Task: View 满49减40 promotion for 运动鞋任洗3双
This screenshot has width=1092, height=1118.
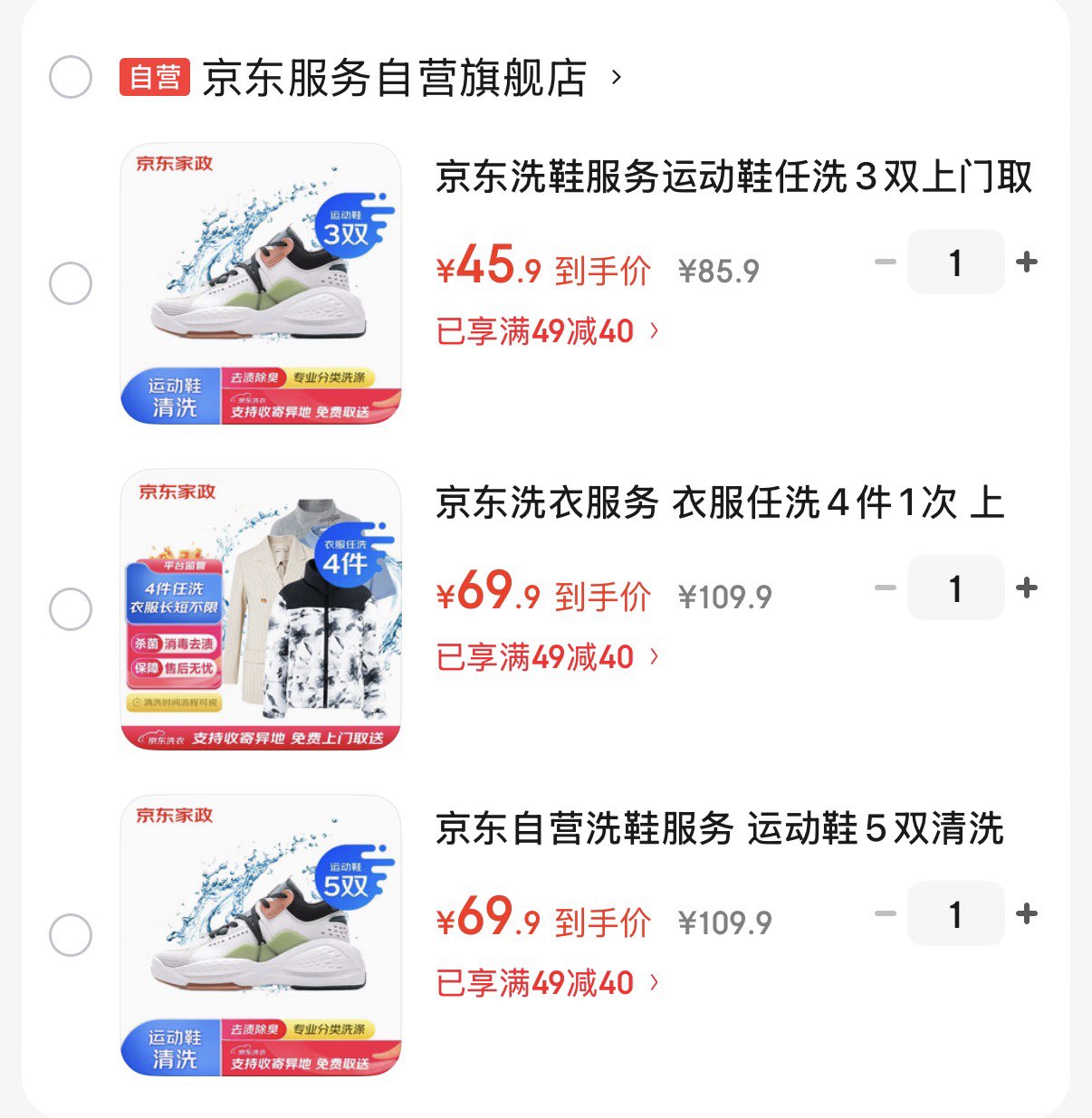Action: click(547, 331)
